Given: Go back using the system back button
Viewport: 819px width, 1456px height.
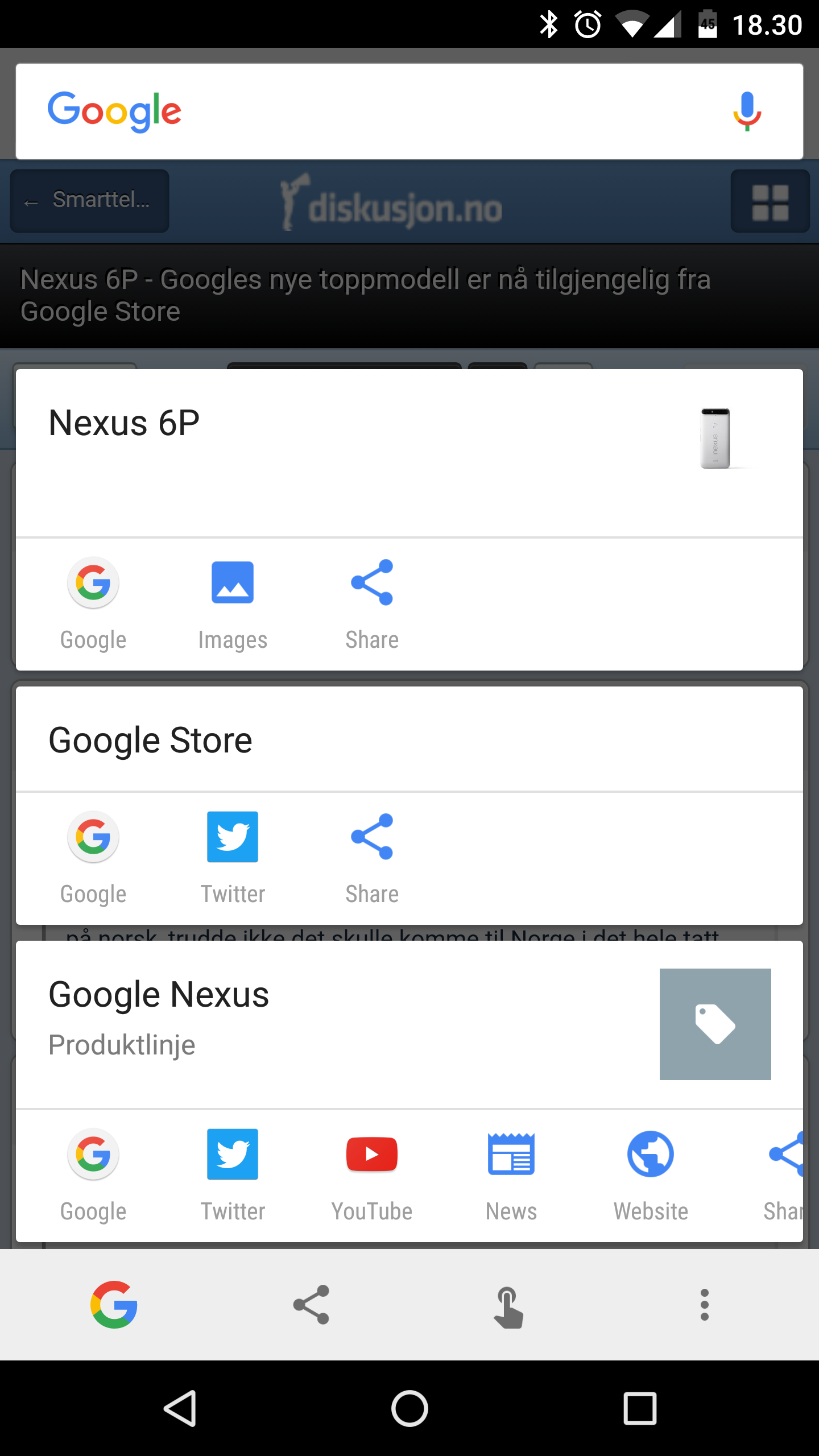Looking at the screenshot, I should coord(180,1408).
